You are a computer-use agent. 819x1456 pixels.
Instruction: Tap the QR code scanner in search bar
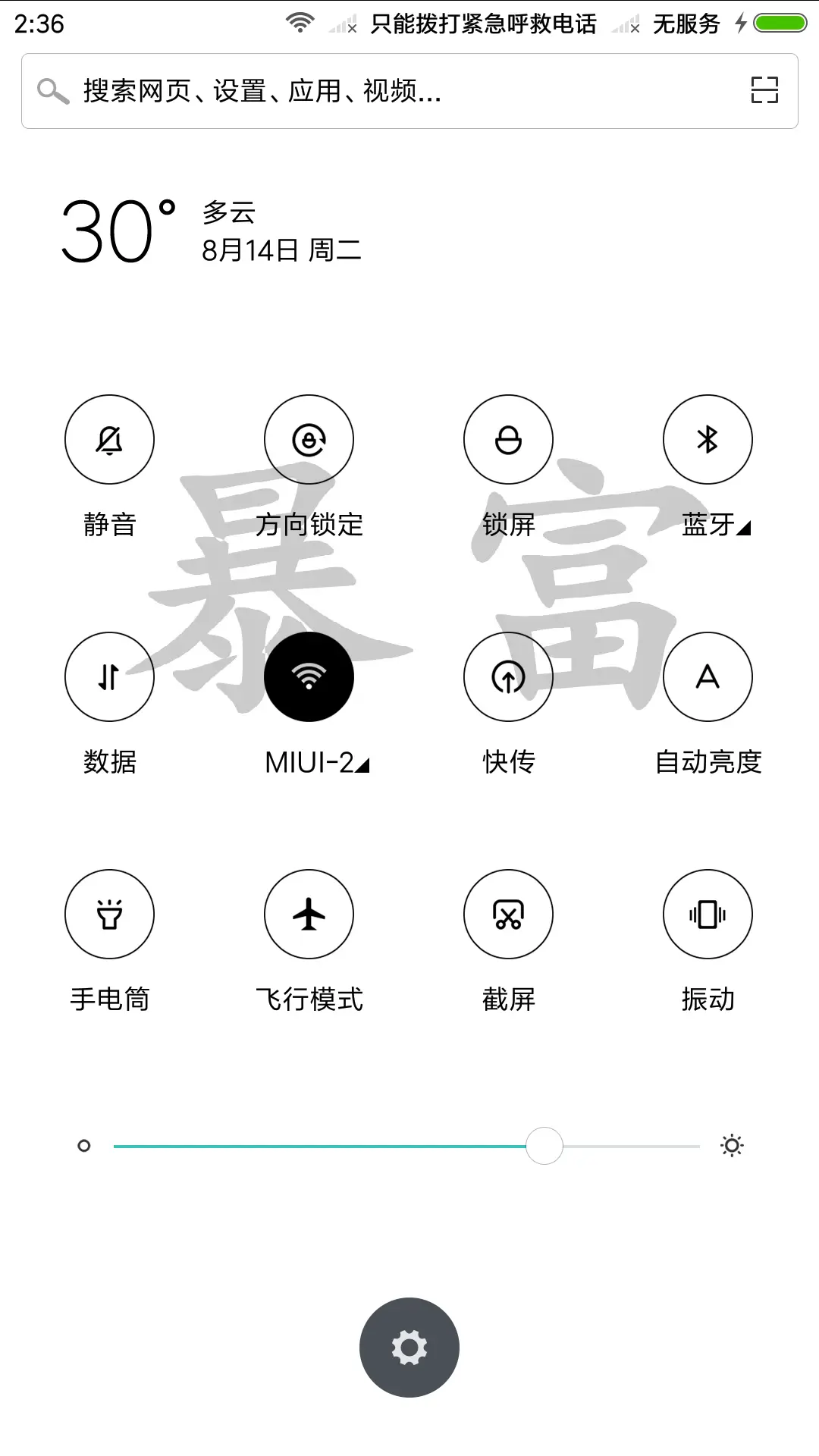(764, 90)
